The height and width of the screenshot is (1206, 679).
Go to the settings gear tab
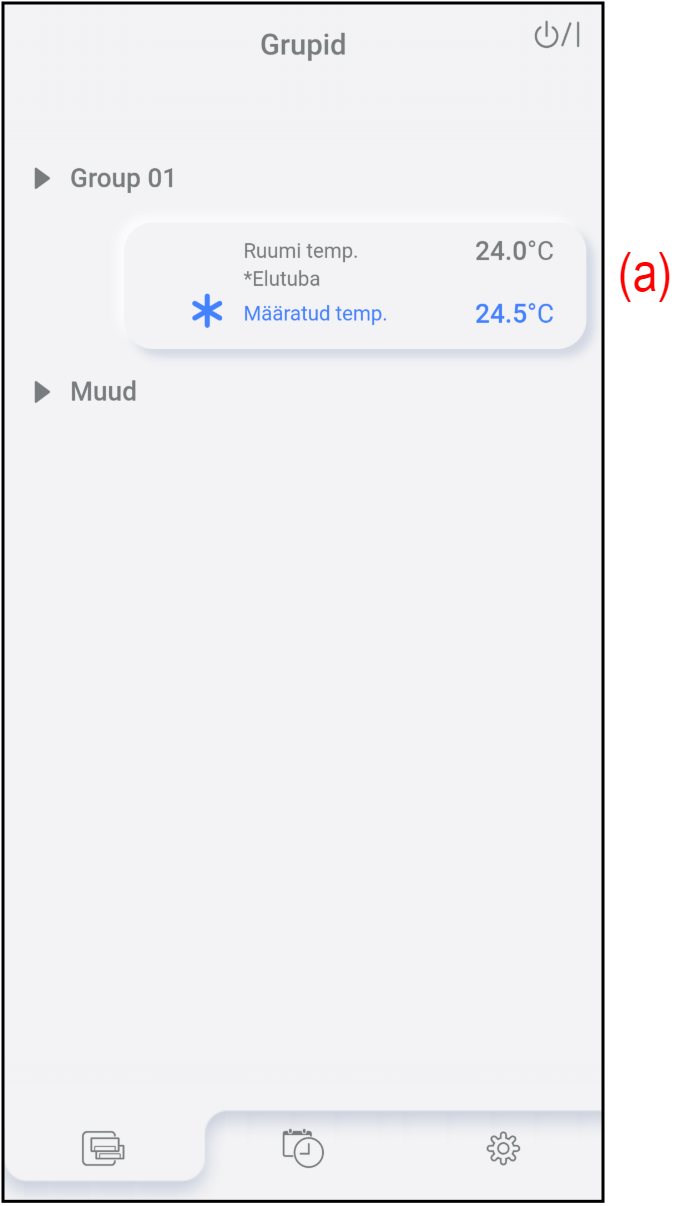pos(503,1148)
